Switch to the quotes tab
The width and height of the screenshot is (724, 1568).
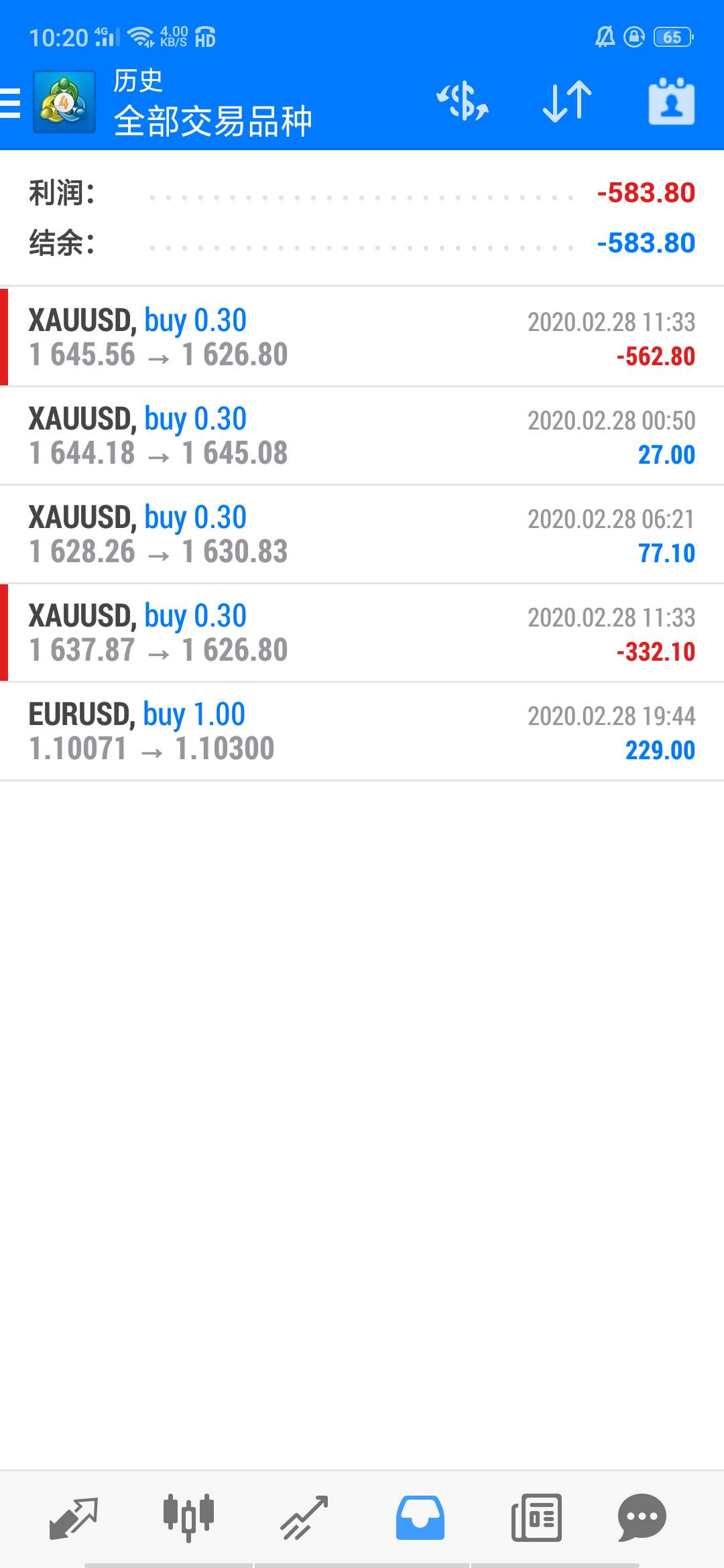74,1518
